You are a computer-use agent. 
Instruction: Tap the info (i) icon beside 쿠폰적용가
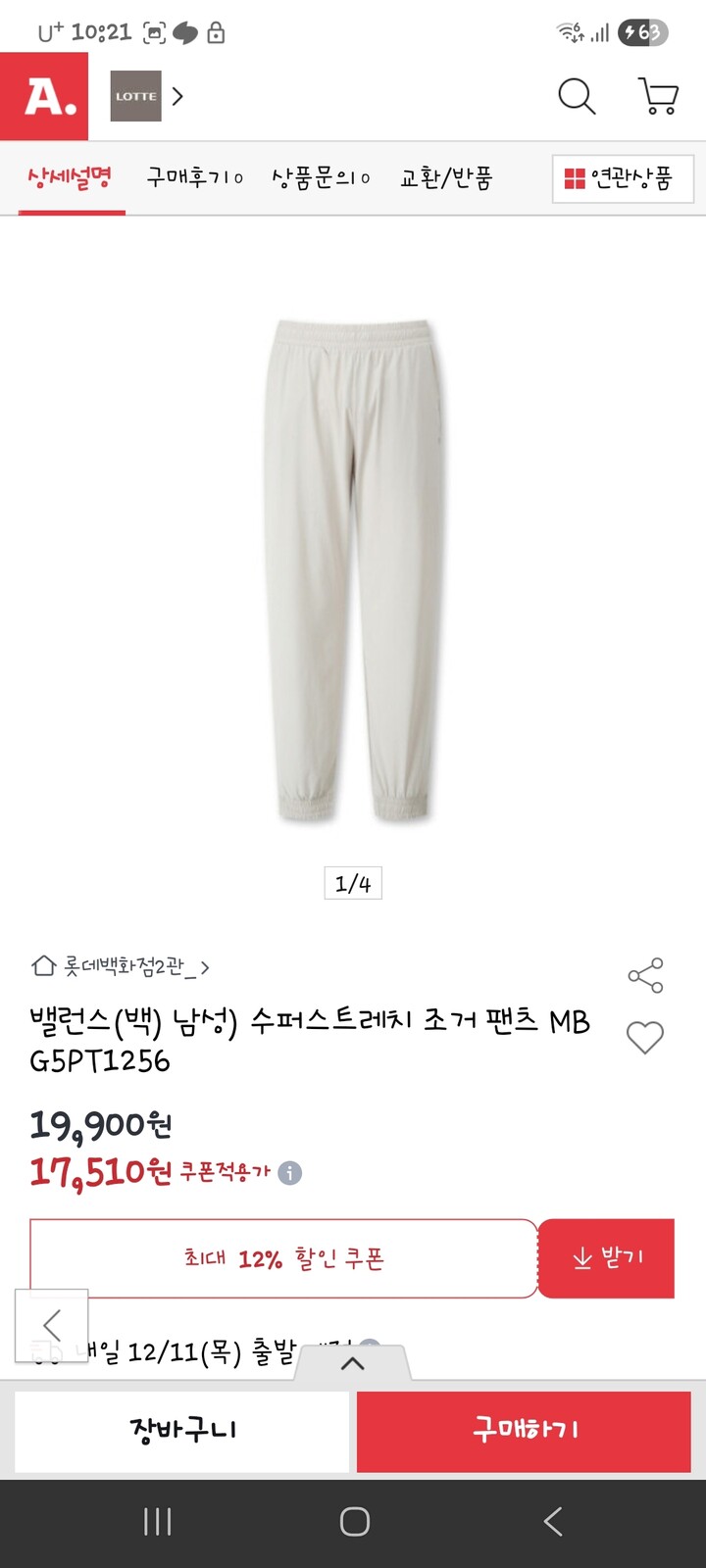(x=289, y=1174)
